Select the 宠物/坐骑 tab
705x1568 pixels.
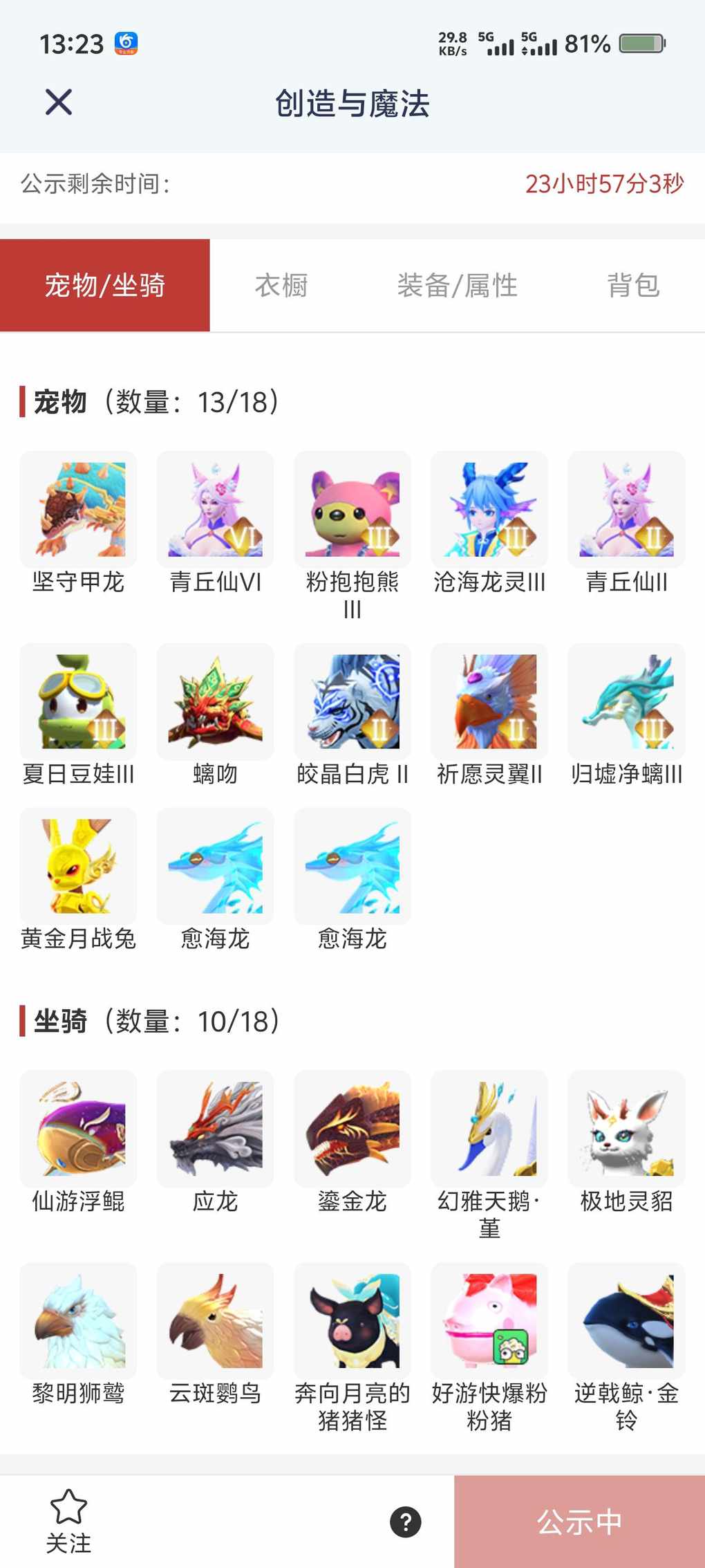pos(105,285)
